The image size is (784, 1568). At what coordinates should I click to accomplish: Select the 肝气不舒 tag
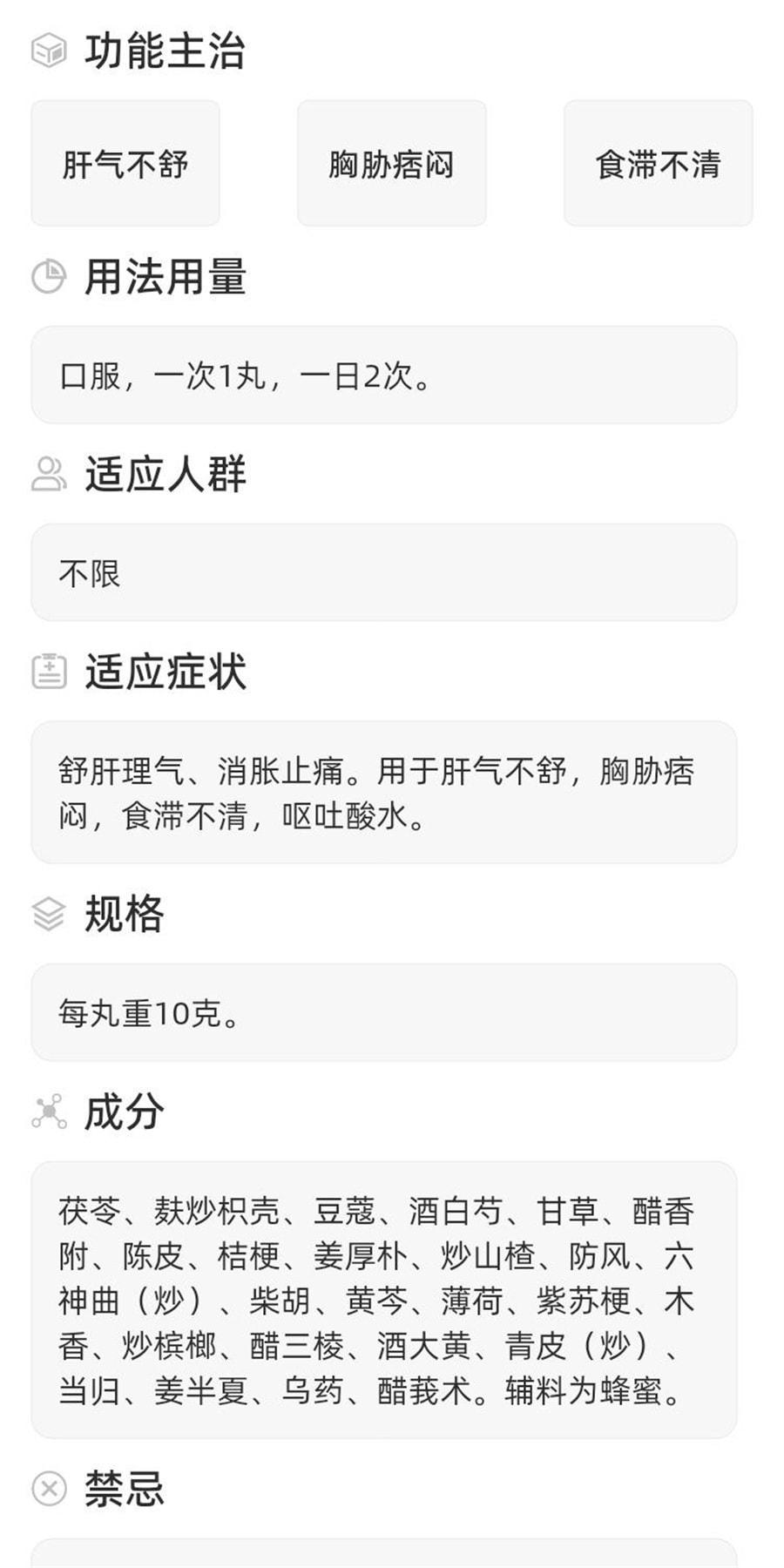[x=125, y=164]
